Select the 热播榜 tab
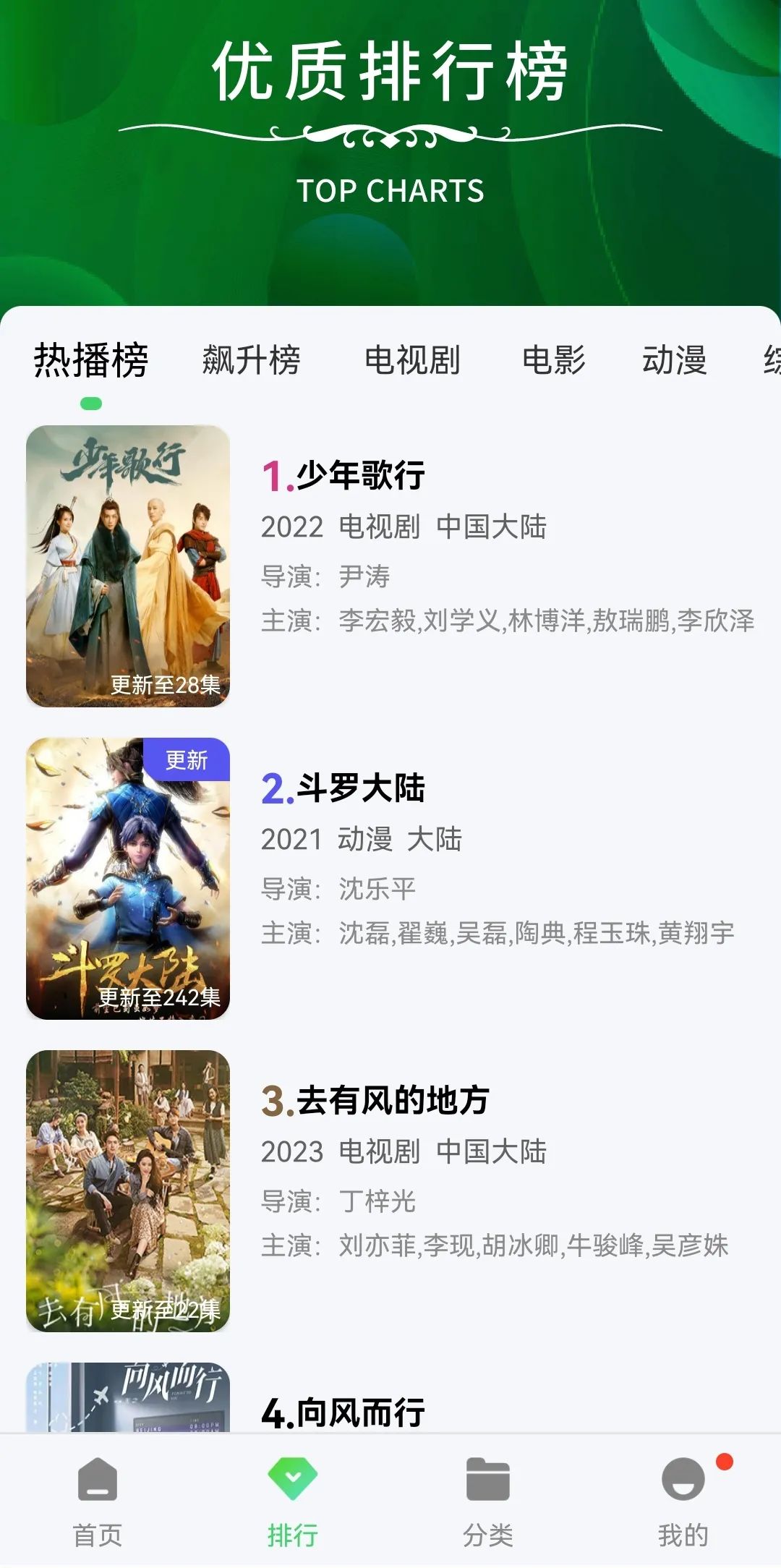Viewport: 781px width, 1568px height. pos(91,360)
